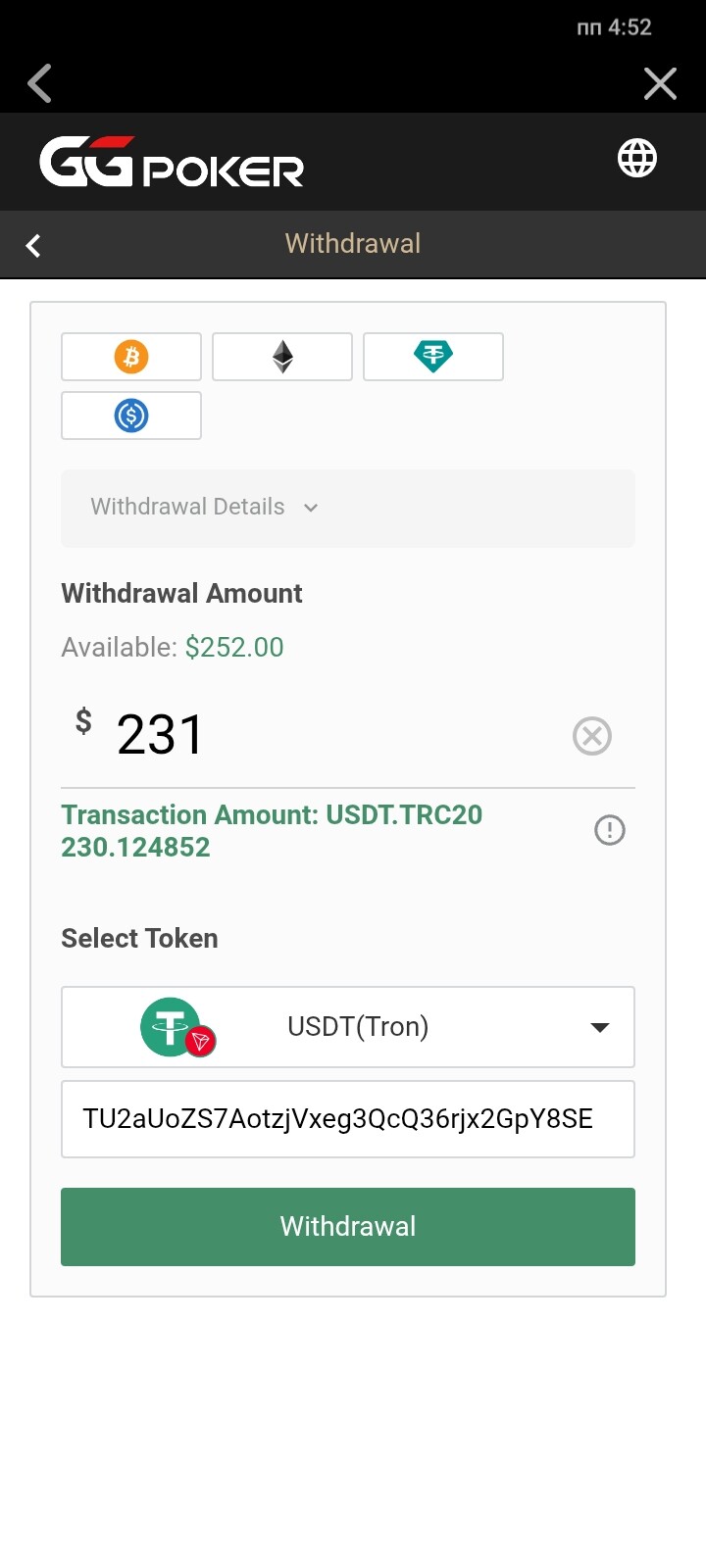This screenshot has height=1568, width=706.
Task: Open the USDT(Tron) token dropdown
Action: (x=347, y=1027)
